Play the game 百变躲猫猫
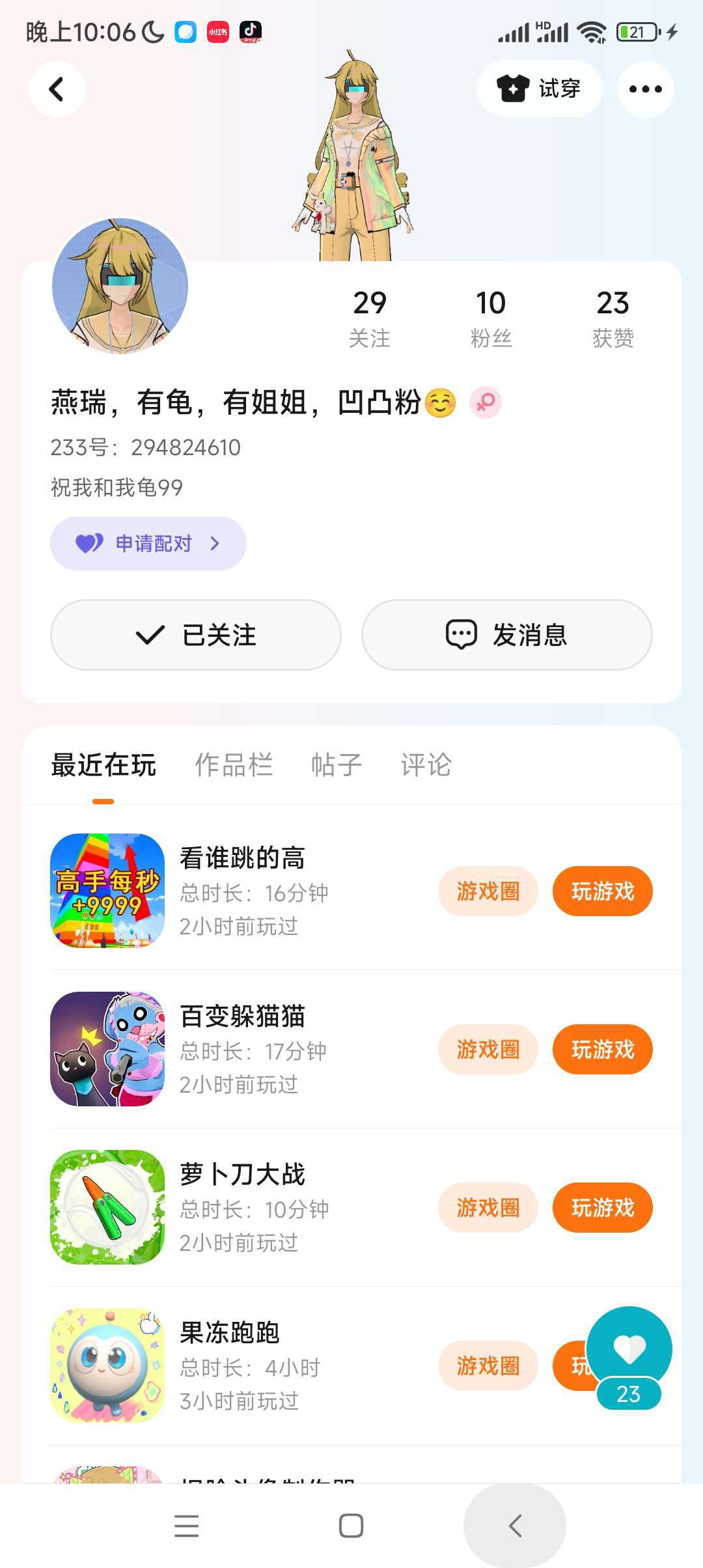This screenshot has width=703, height=1568. point(602,1049)
